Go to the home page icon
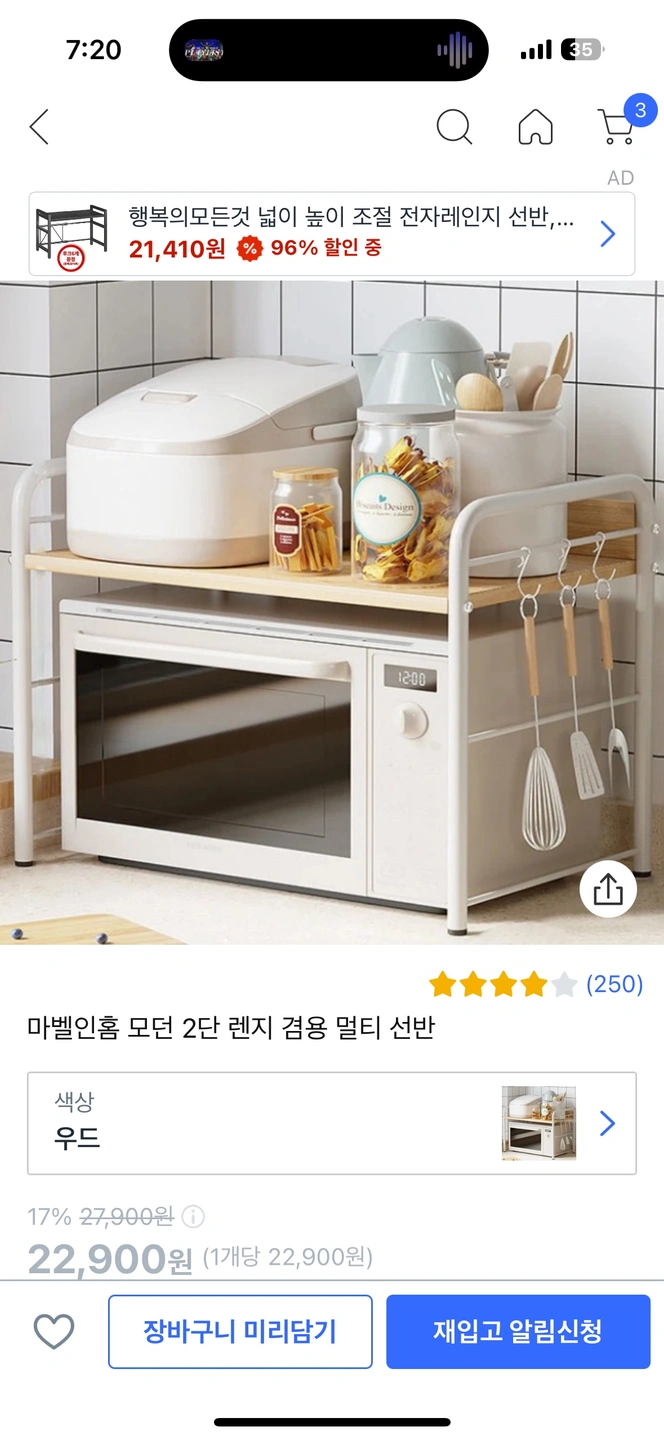664x1440 pixels. coord(535,127)
